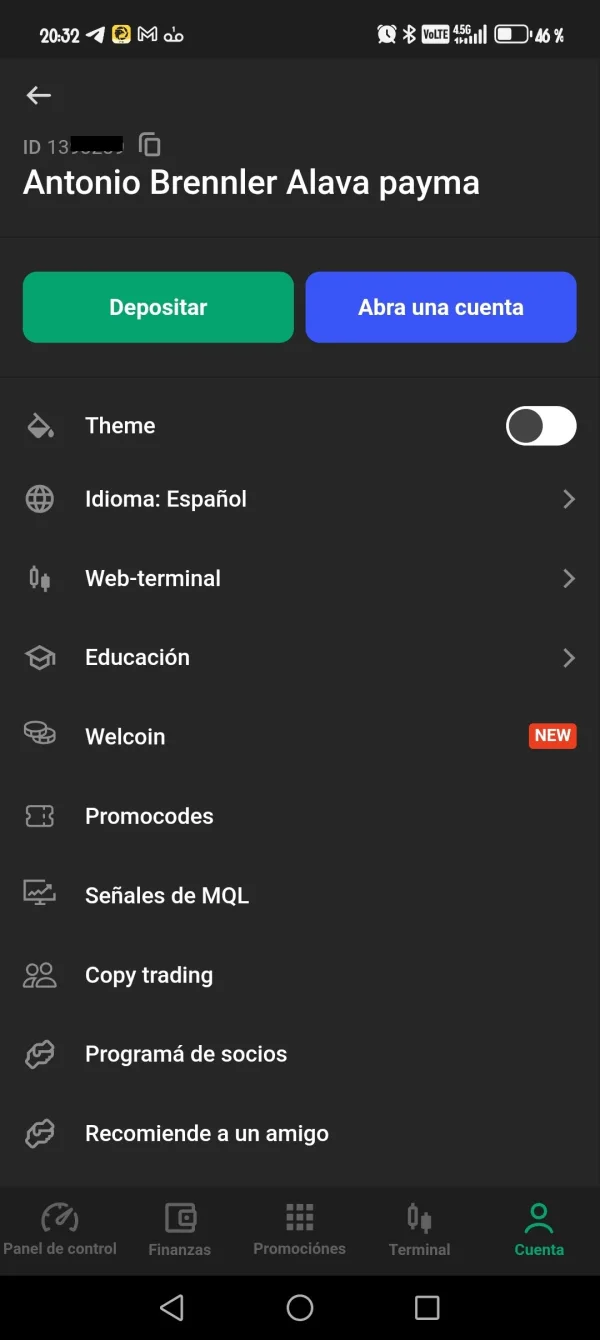The width and height of the screenshot is (600, 1340).
Task: Tap the Cuenta tab
Action: click(x=539, y=1230)
